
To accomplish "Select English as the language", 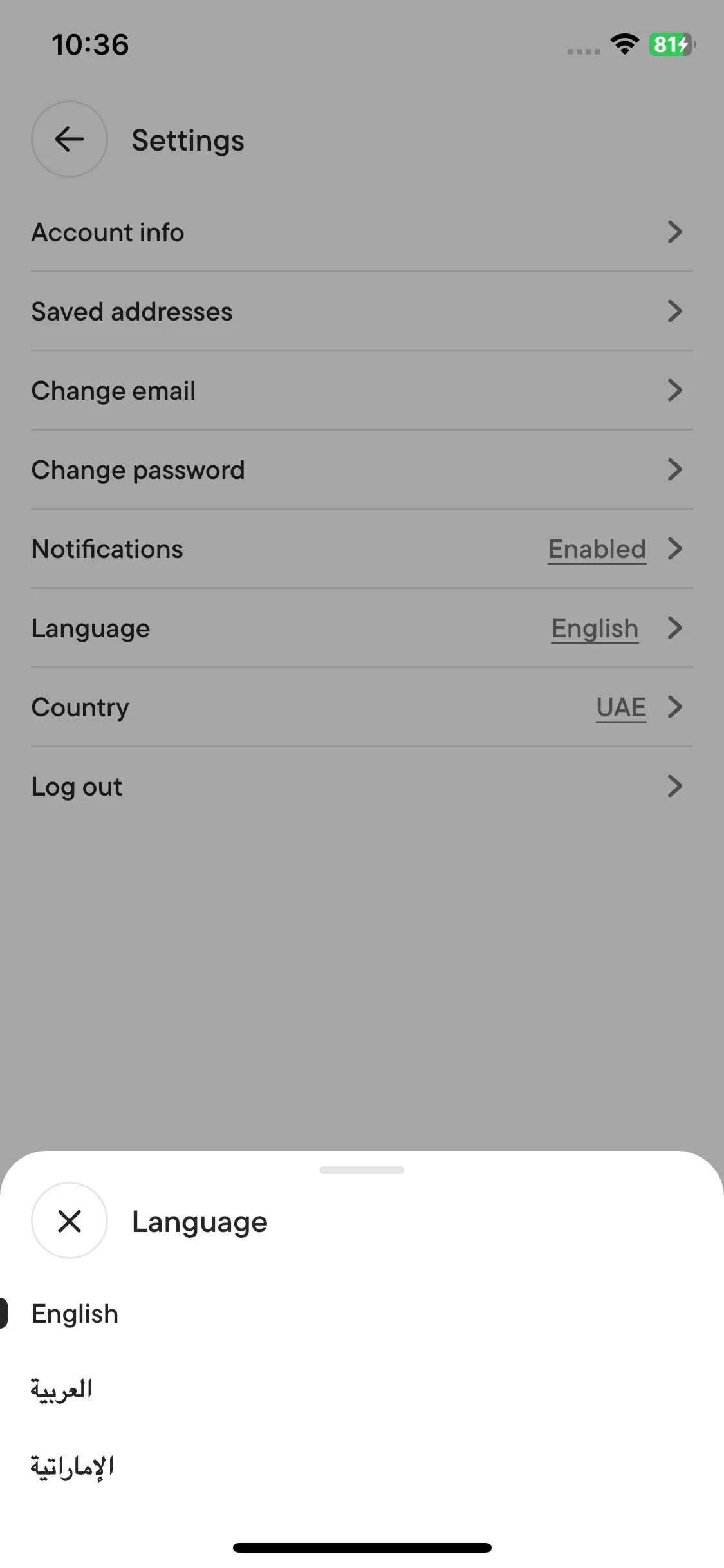I will click(362, 1314).
